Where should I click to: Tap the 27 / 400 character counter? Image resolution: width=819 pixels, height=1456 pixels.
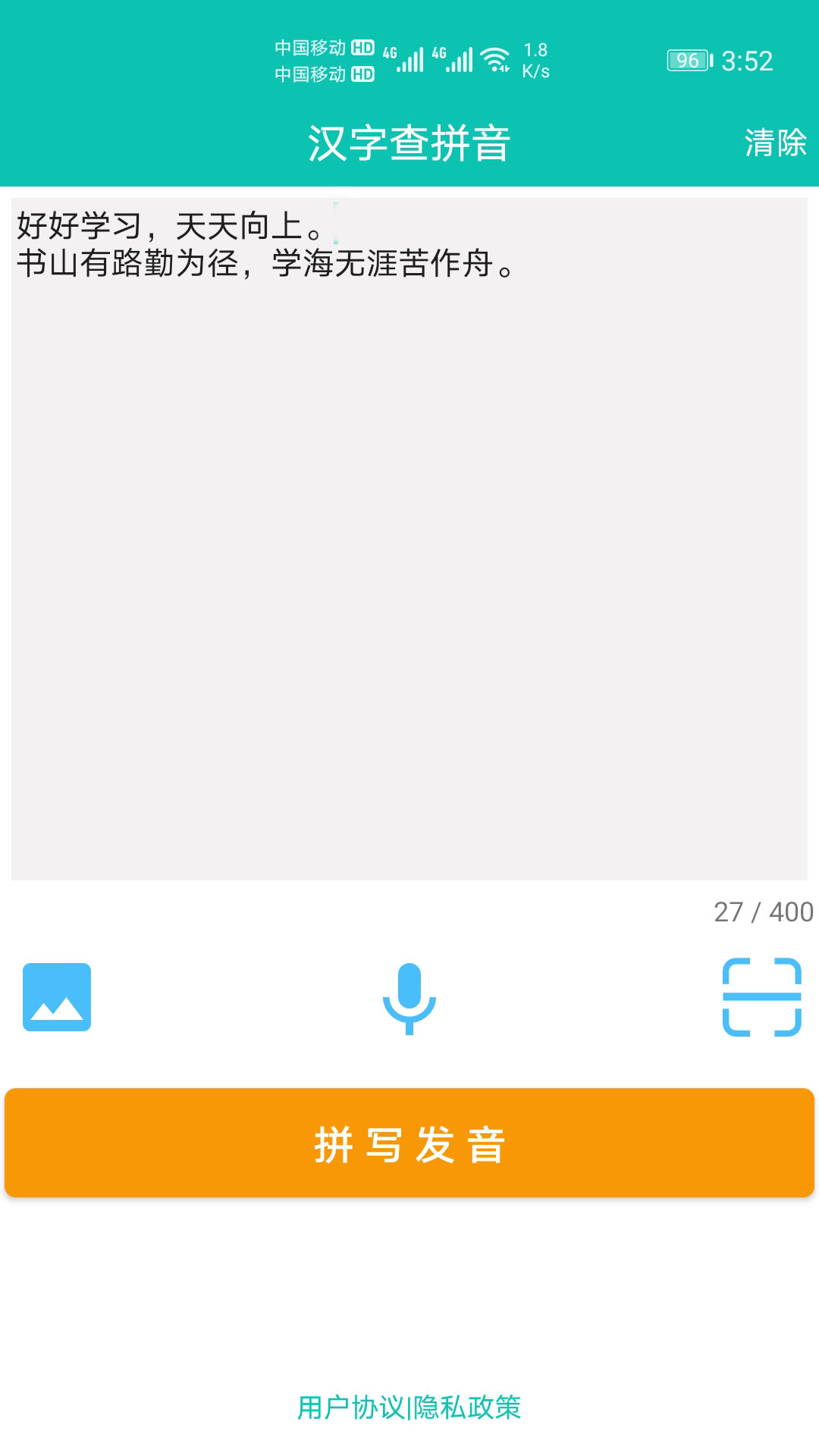click(764, 912)
